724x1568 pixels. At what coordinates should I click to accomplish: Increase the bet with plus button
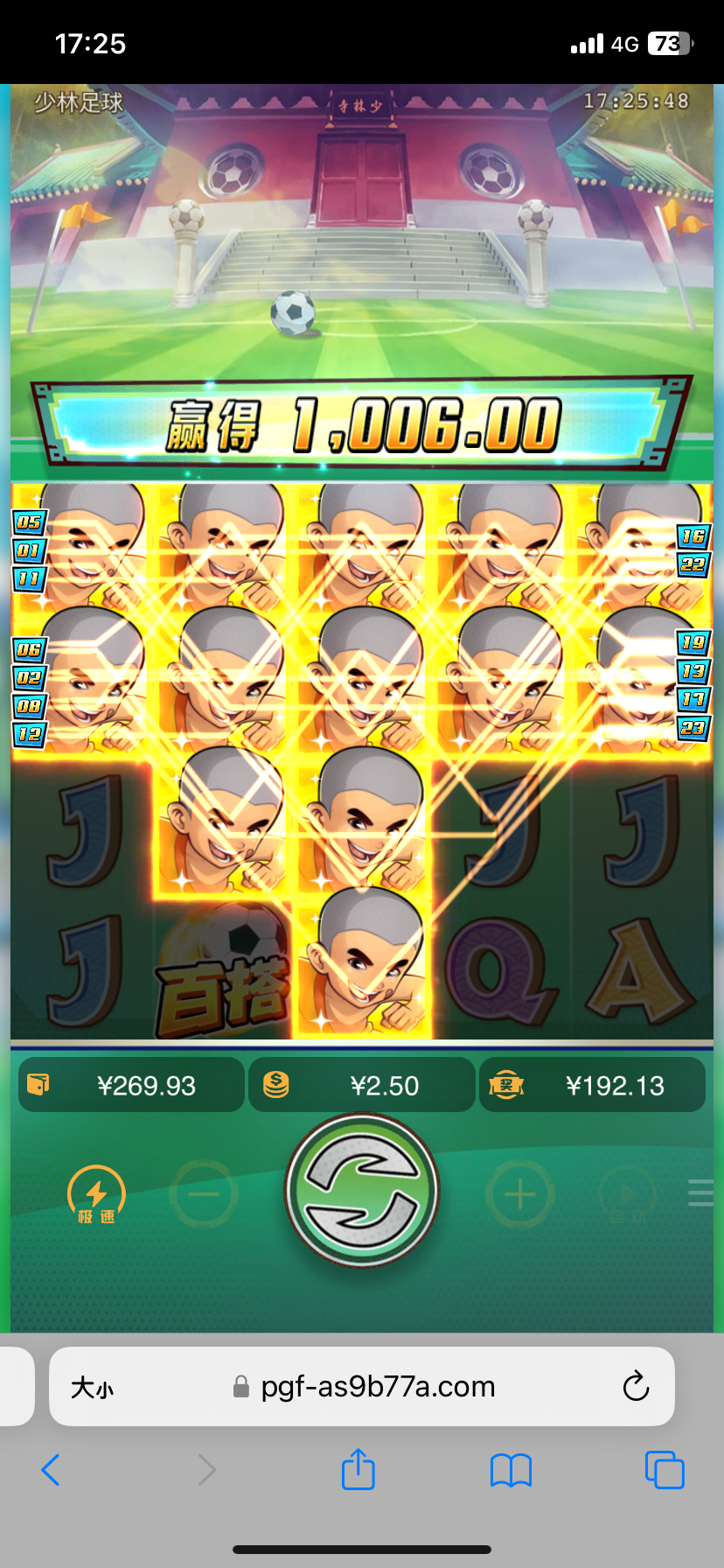coord(520,1194)
